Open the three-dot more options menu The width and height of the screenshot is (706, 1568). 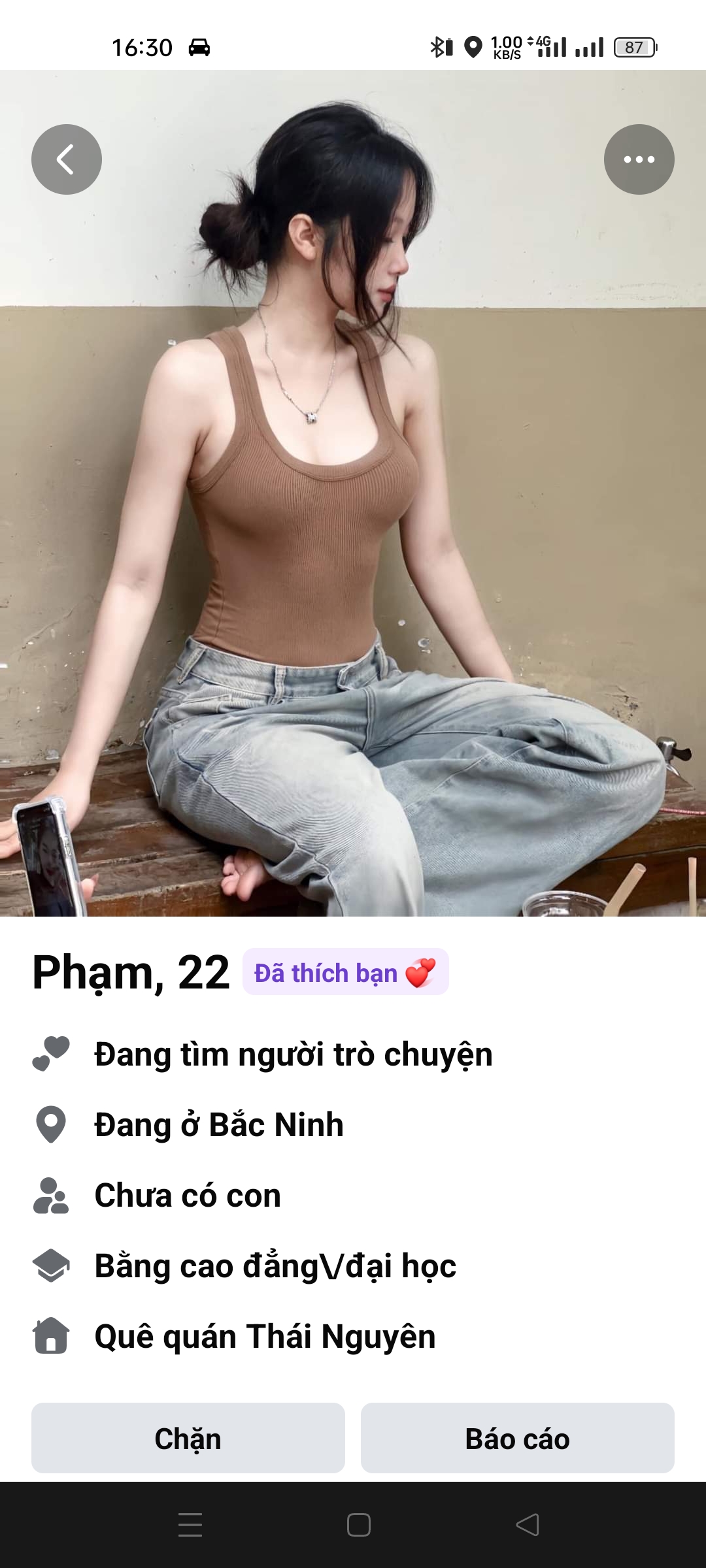[639, 159]
